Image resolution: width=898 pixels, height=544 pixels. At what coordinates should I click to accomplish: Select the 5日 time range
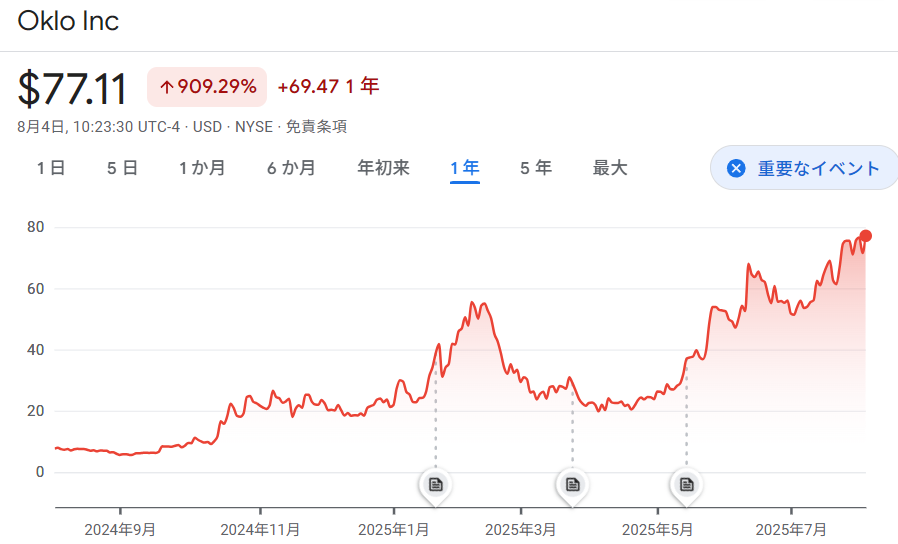122,168
